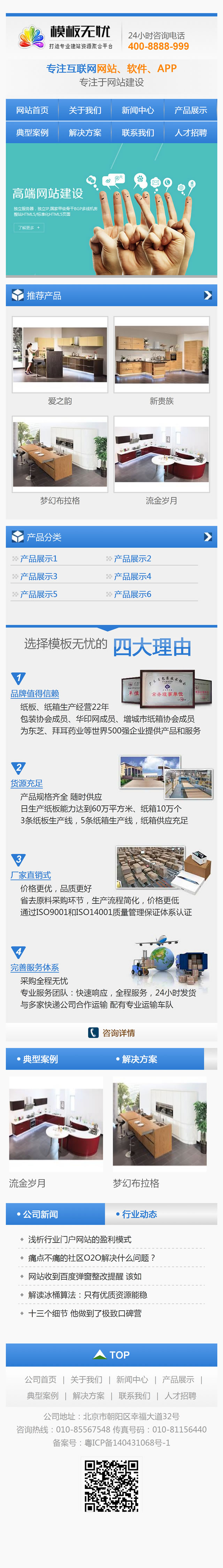The image size is (223, 1568).
Task: Read the article 浅析行业门户网站的盈利模式
Action: [79, 1239]
